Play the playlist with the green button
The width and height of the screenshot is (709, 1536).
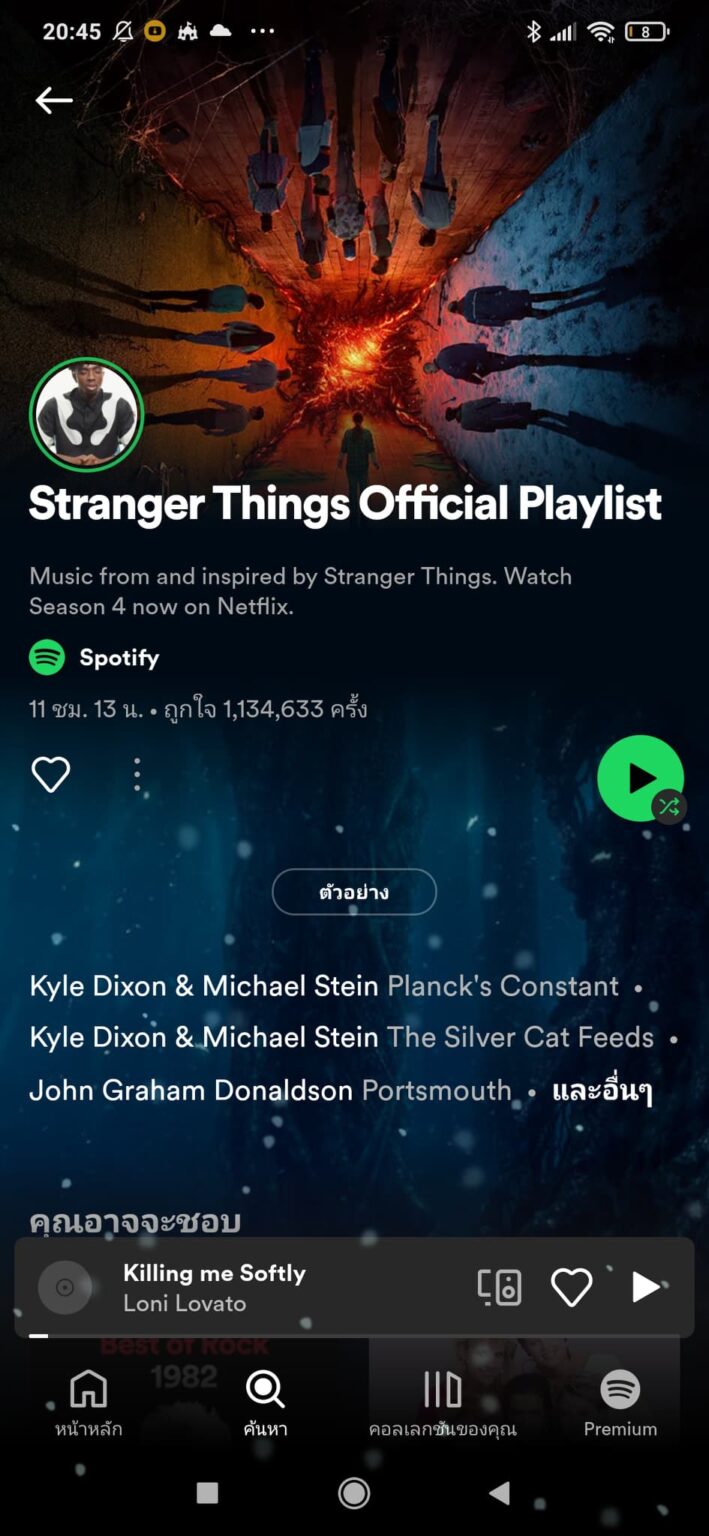(x=638, y=777)
